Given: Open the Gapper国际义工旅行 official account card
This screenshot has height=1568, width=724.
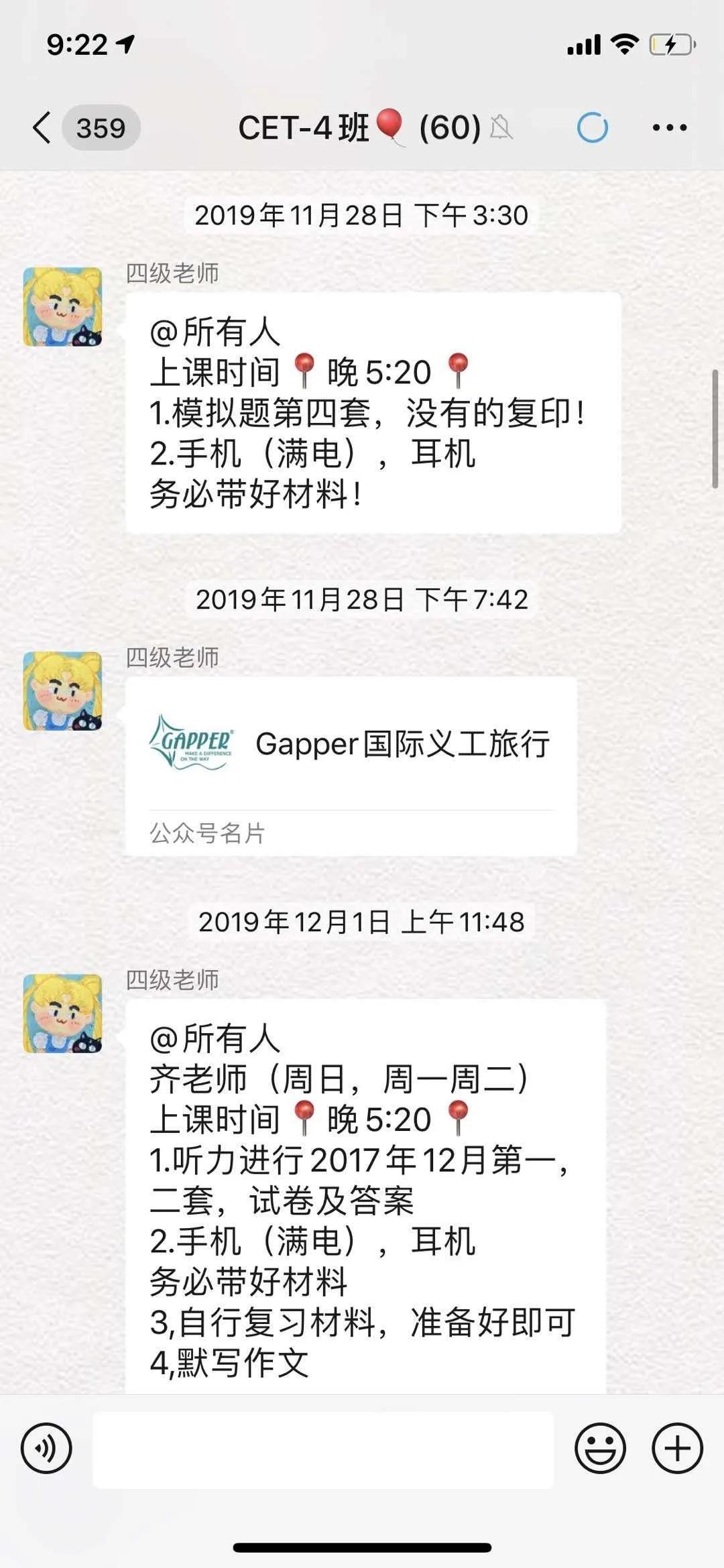Looking at the screenshot, I should [351, 766].
